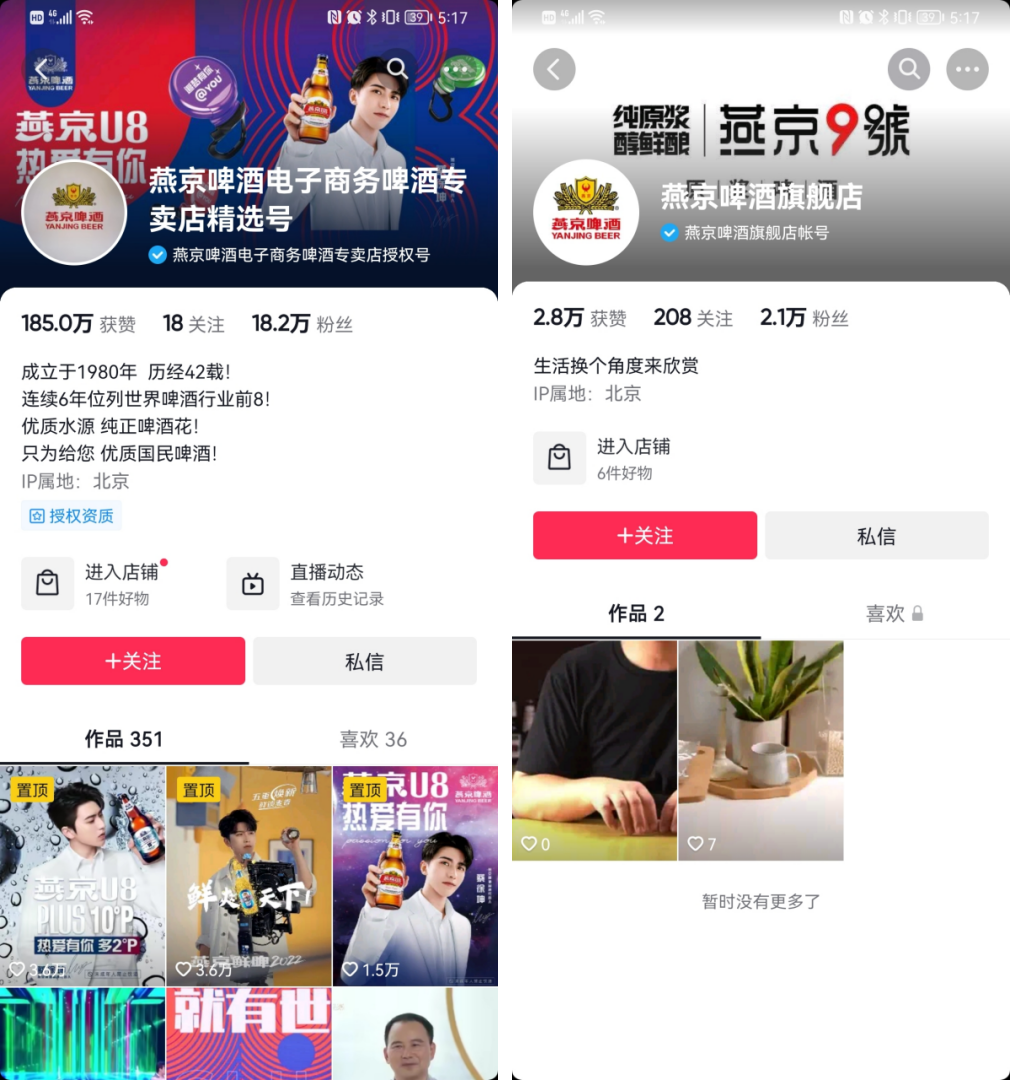Open the pinned 燕京U8 热爱有你 video with 1.5万 likes
1012x1082 pixels.
414,876
